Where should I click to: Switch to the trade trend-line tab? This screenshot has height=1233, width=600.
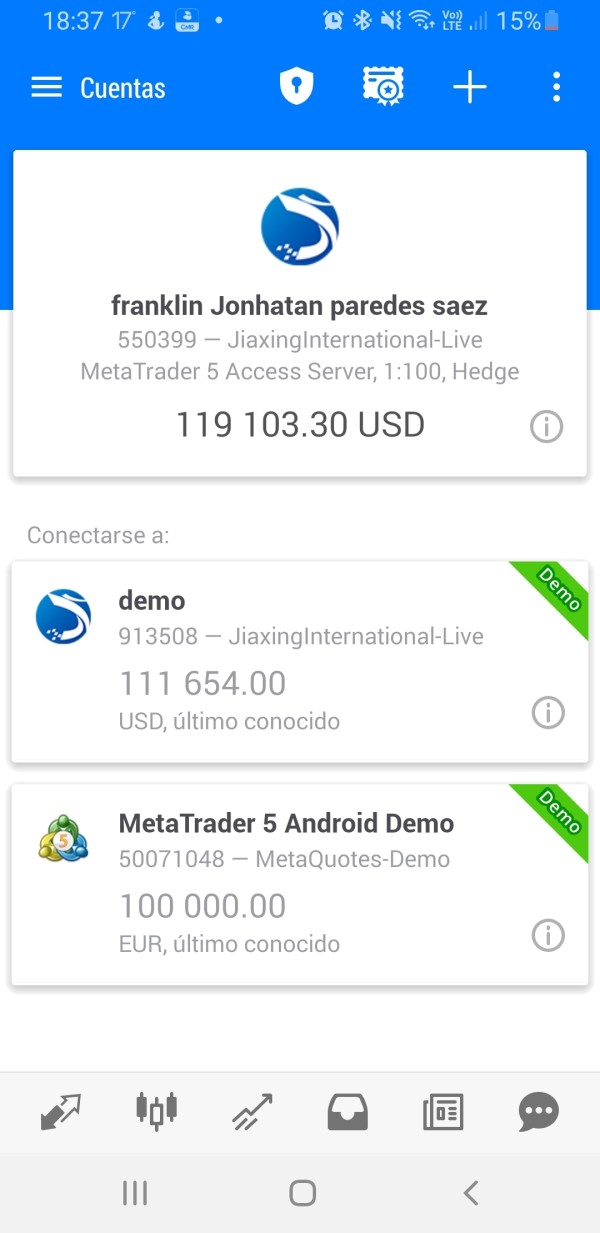tap(252, 1111)
